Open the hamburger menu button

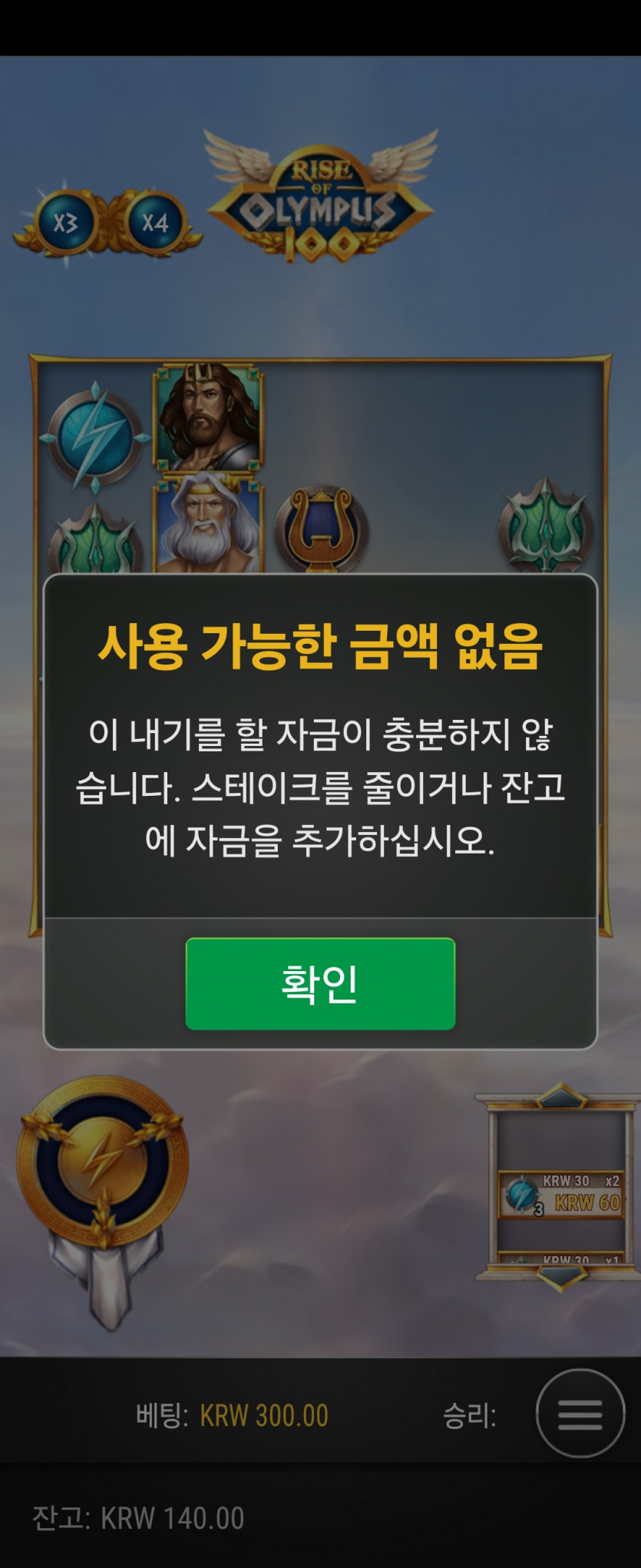coord(580,1414)
